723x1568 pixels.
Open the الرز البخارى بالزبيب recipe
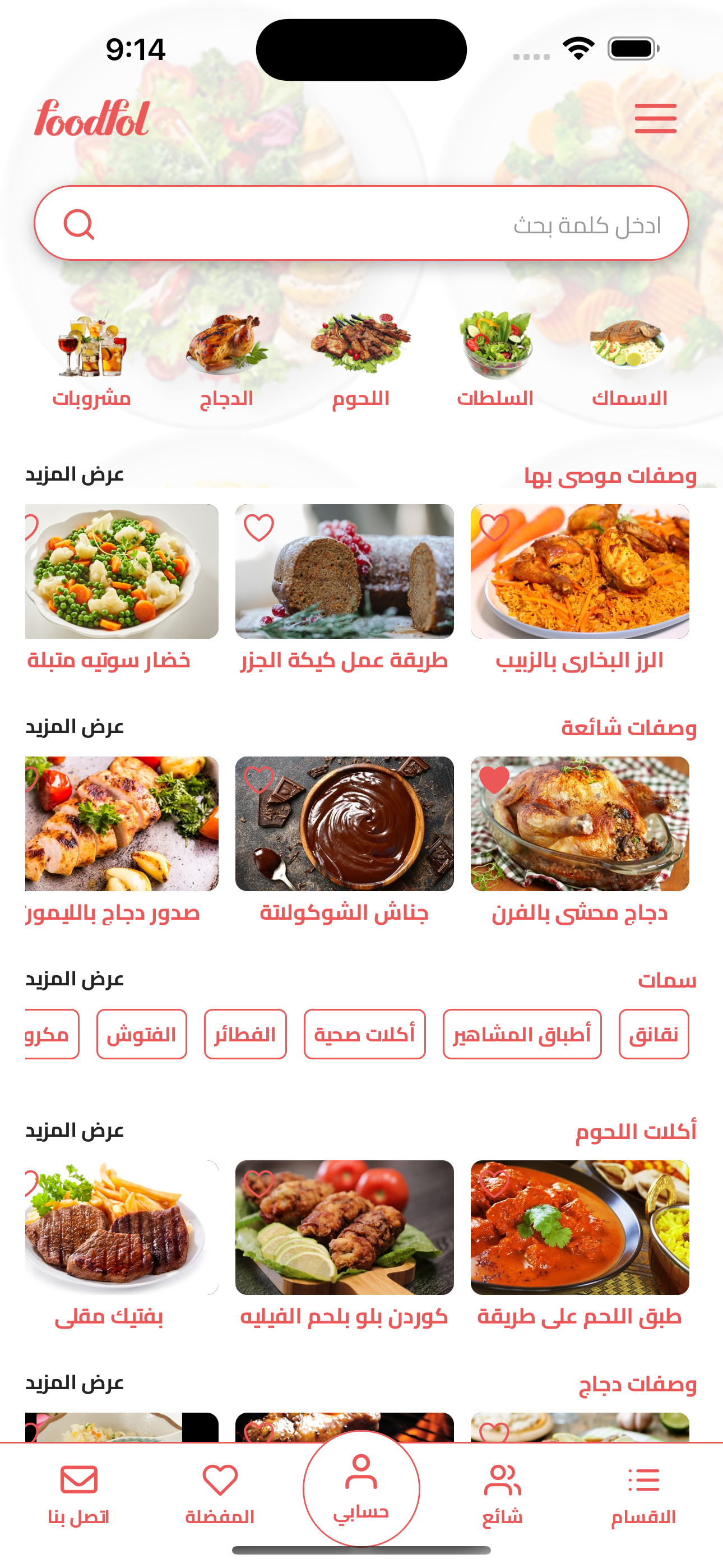[580, 584]
